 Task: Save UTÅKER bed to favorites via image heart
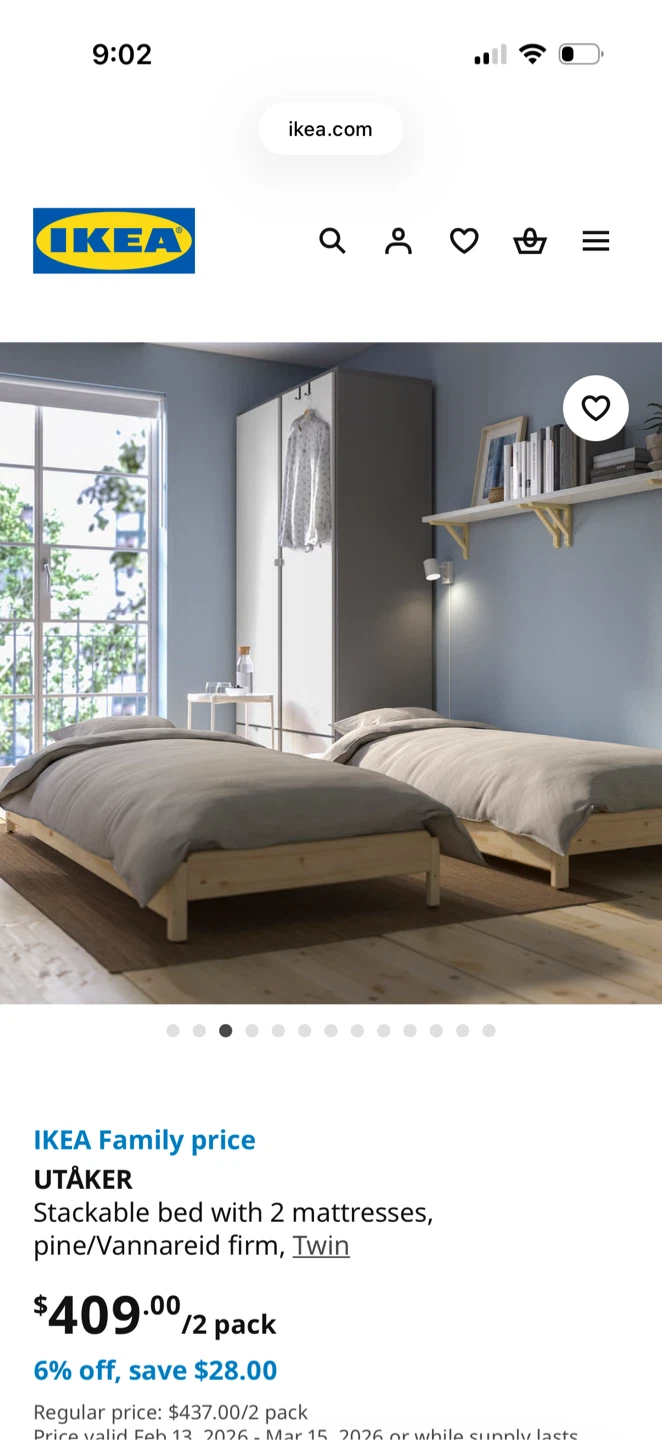coord(595,408)
